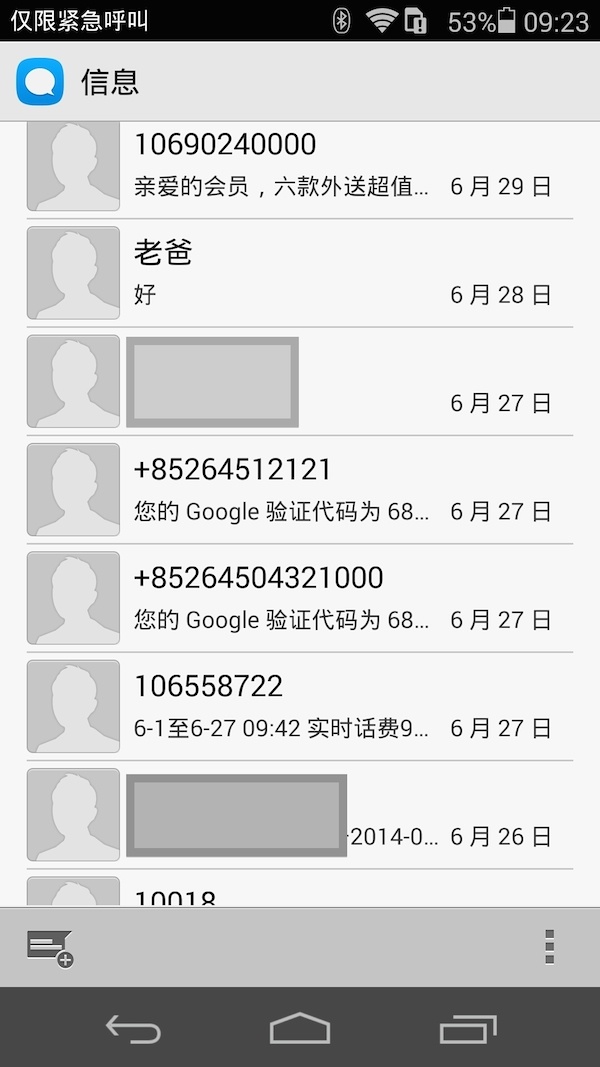Go to the home screen
This screenshot has height=1067, width=600.
point(300,1028)
